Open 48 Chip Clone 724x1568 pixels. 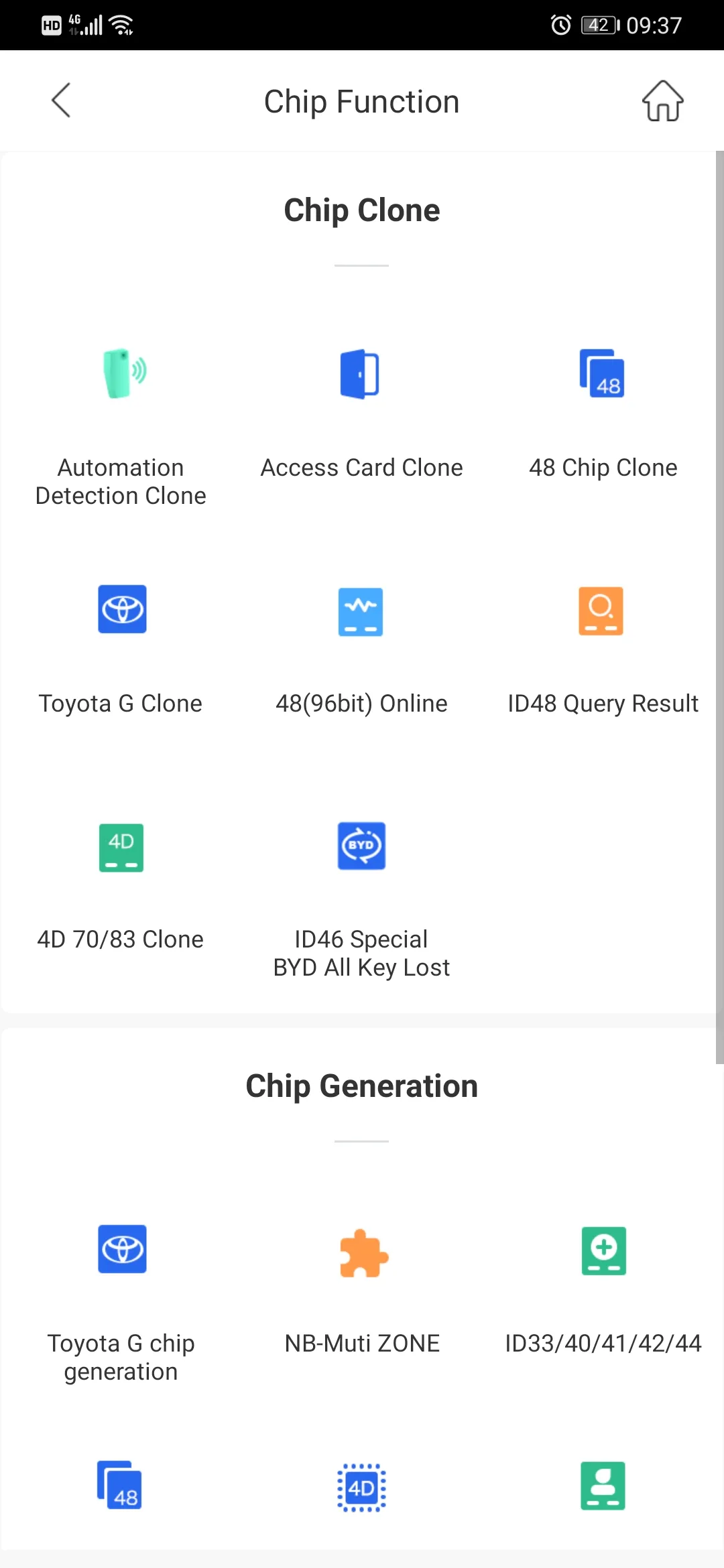(602, 409)
